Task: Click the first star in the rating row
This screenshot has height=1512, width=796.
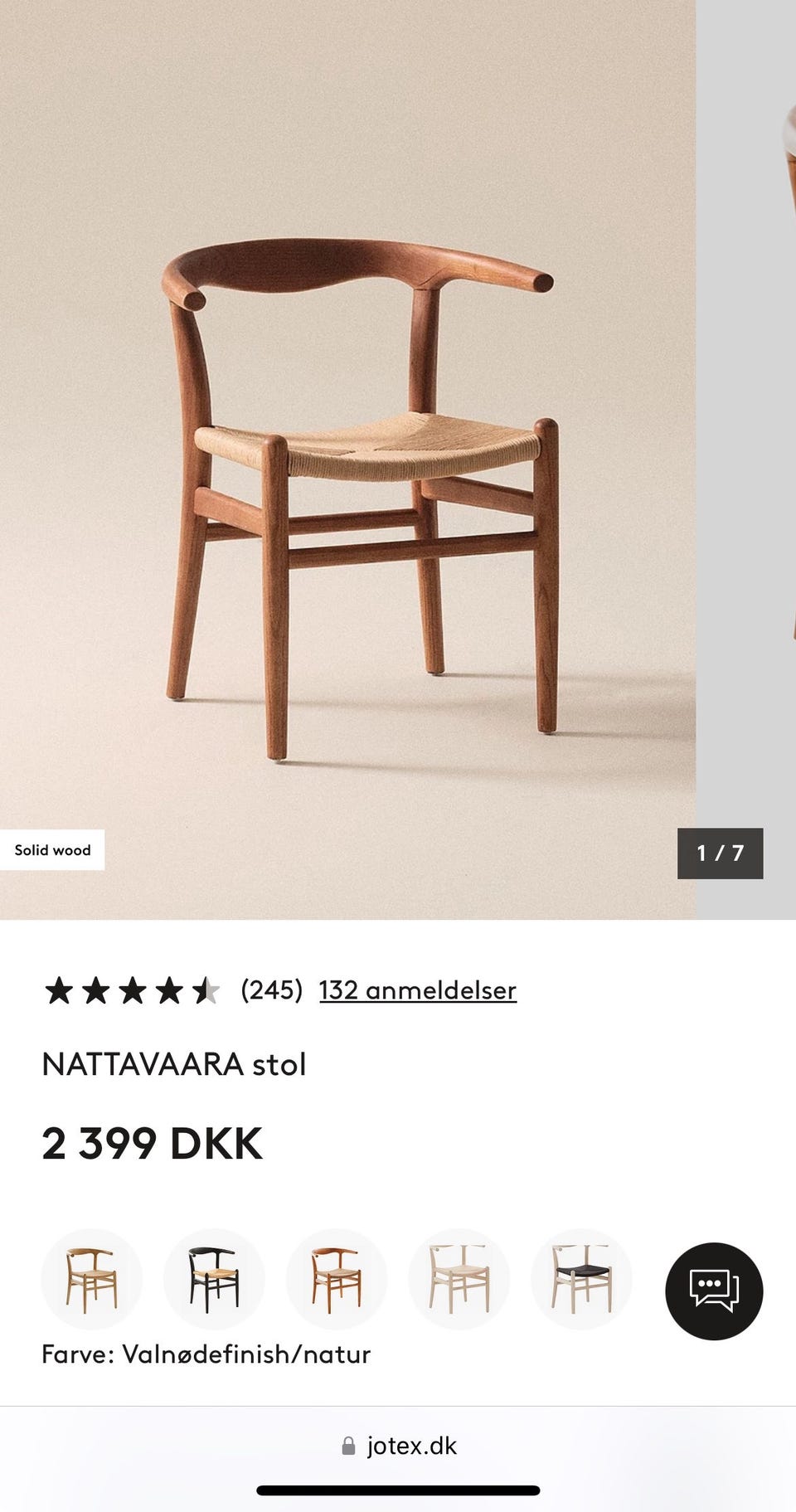Action: coord(60,989)
